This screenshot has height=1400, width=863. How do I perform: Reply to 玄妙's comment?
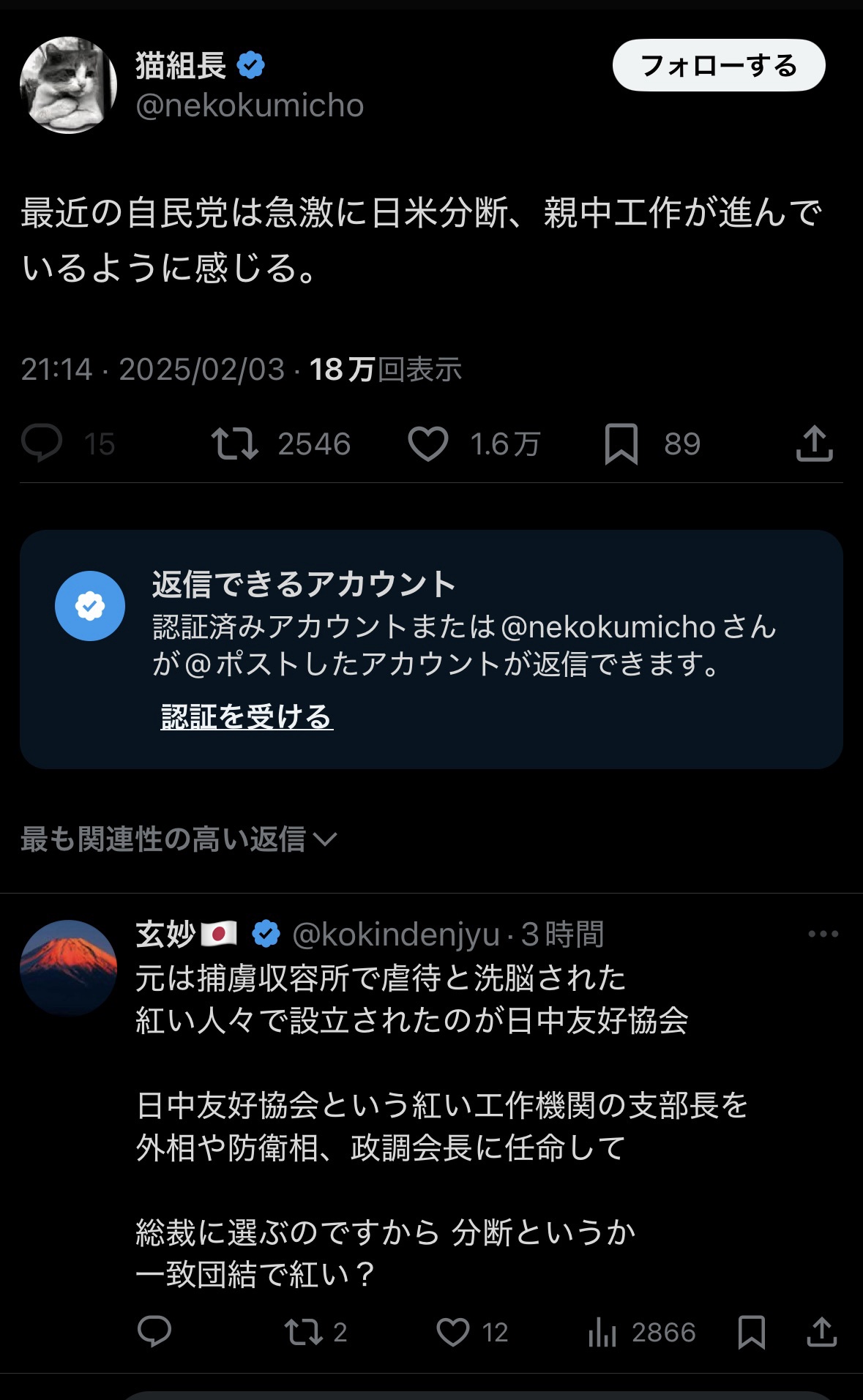(154, 1331)
